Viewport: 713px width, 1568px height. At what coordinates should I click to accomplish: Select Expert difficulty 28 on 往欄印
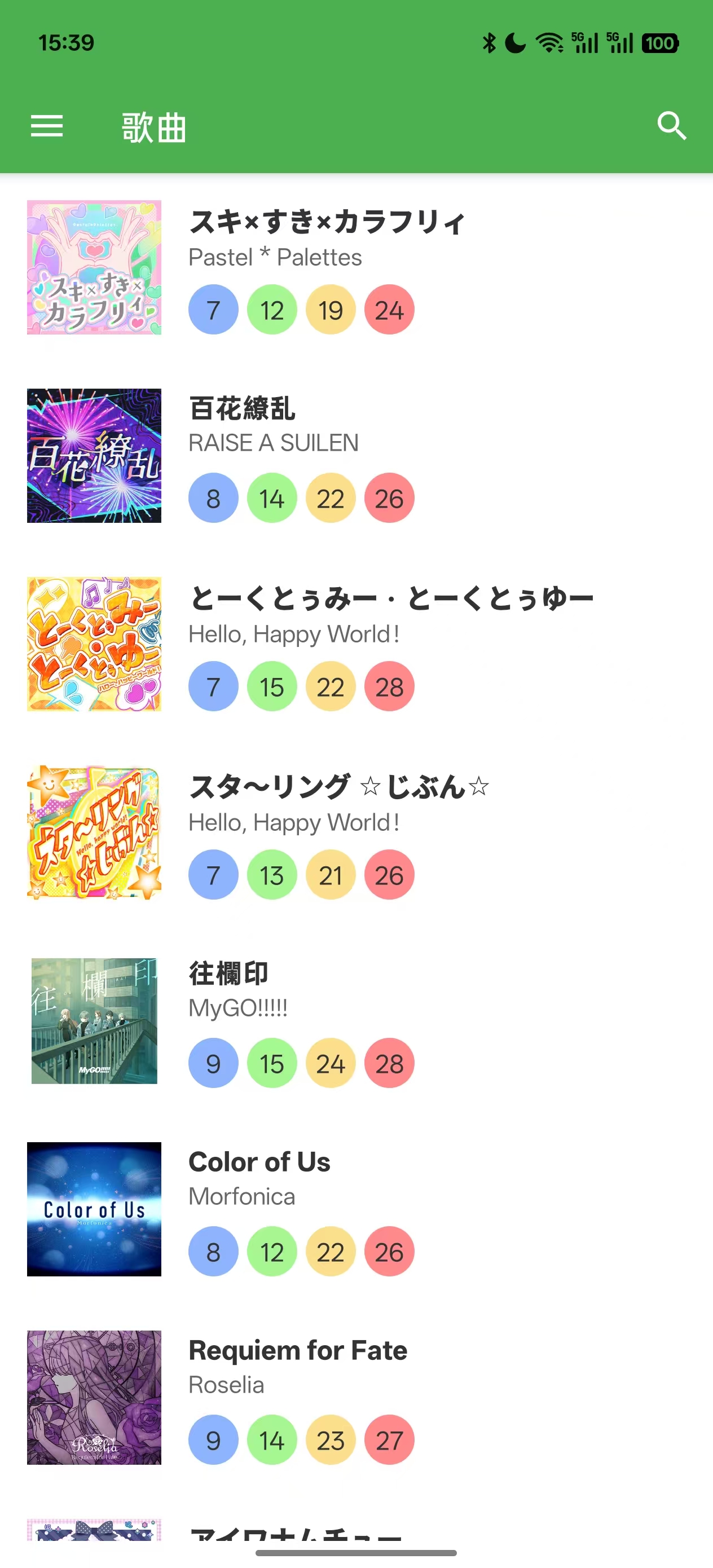[x=389, y=1063]
